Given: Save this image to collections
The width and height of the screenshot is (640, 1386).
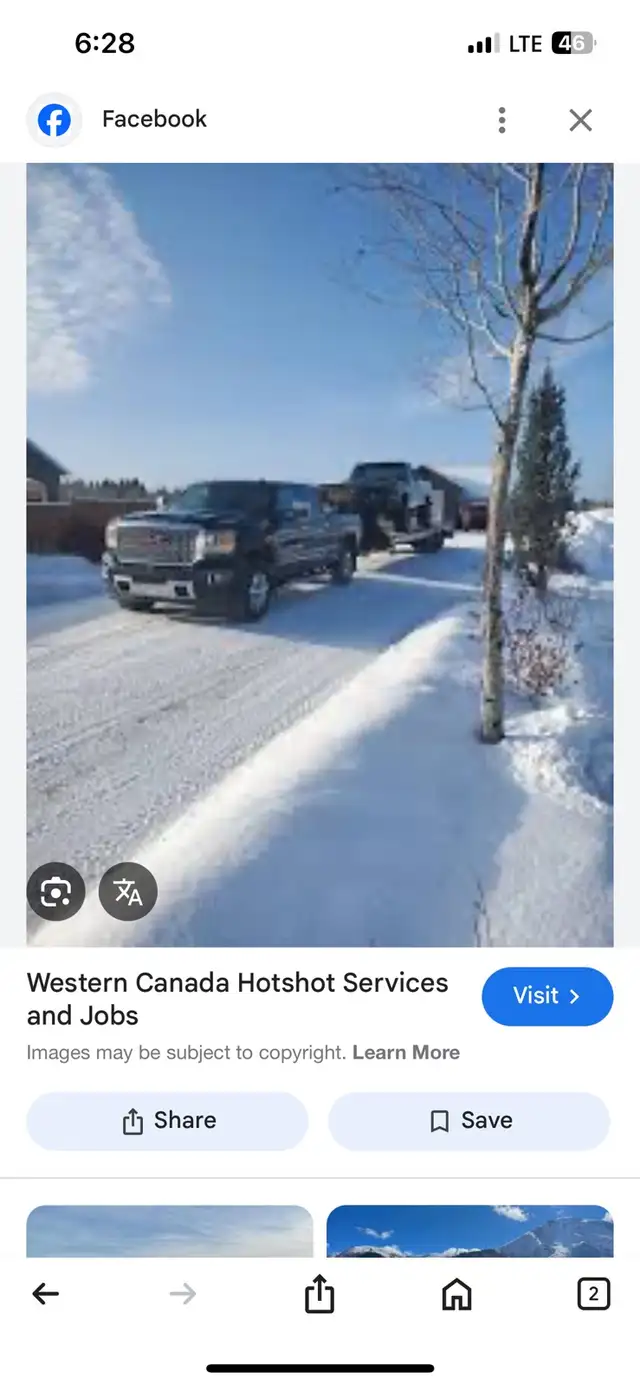Looking at the screenshot, I should click(469, 1121).
